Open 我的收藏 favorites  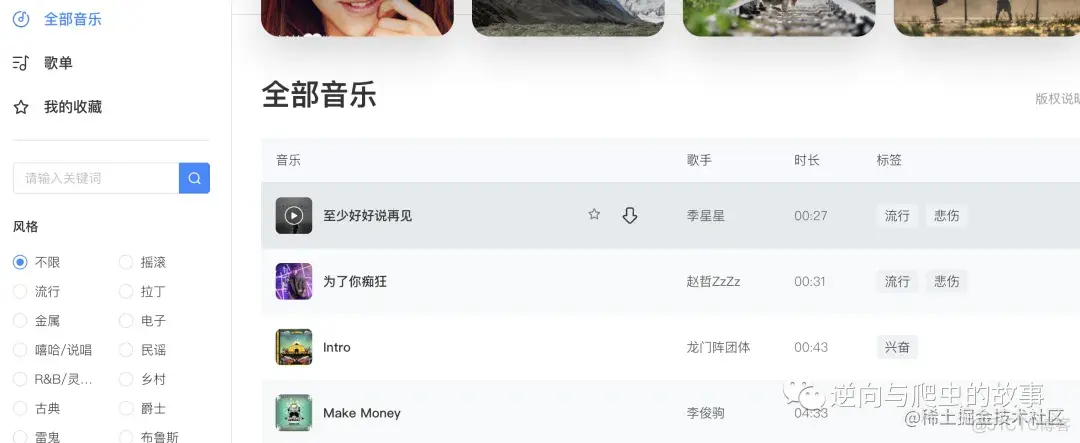coord(72,107)
